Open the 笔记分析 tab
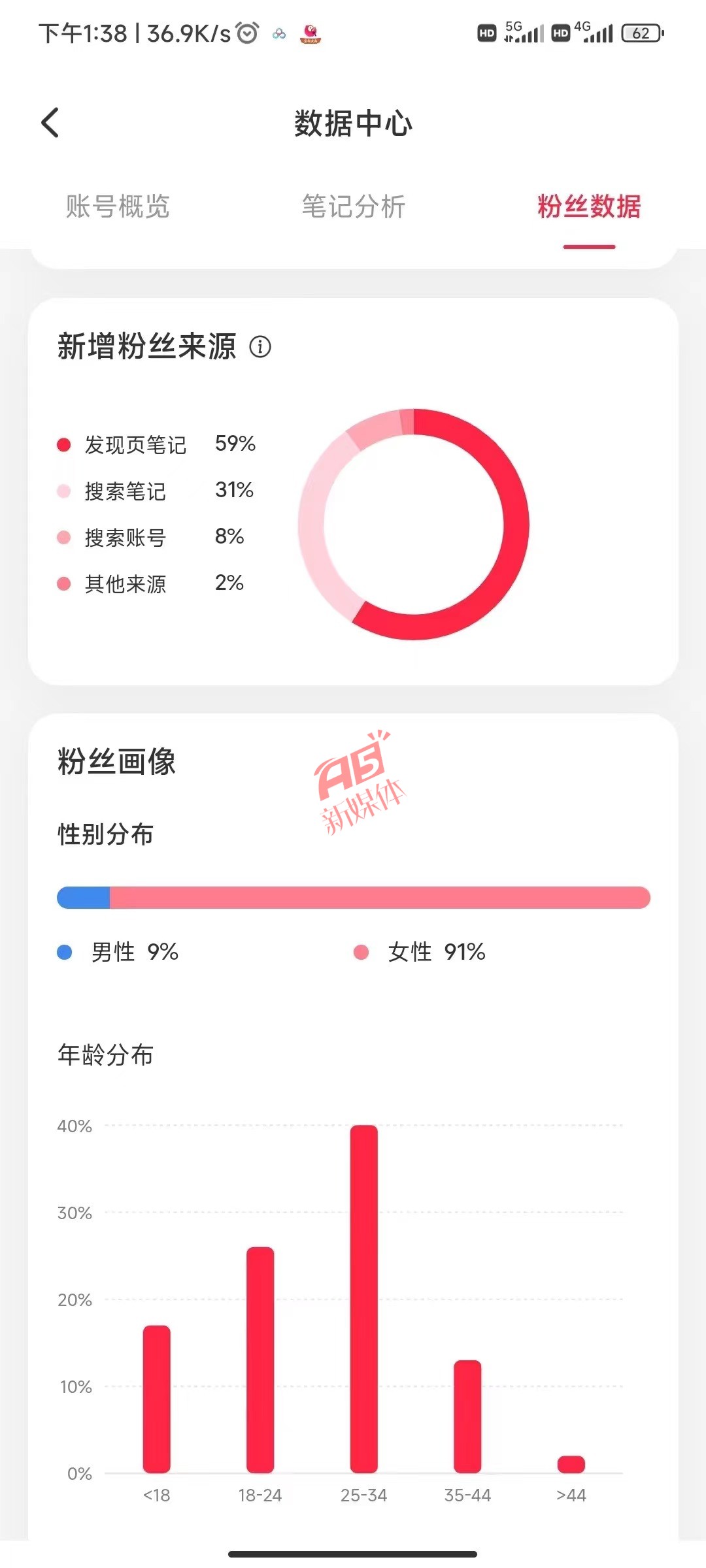The height and width of the screenshot is (1568, 706). coord(353,206)
